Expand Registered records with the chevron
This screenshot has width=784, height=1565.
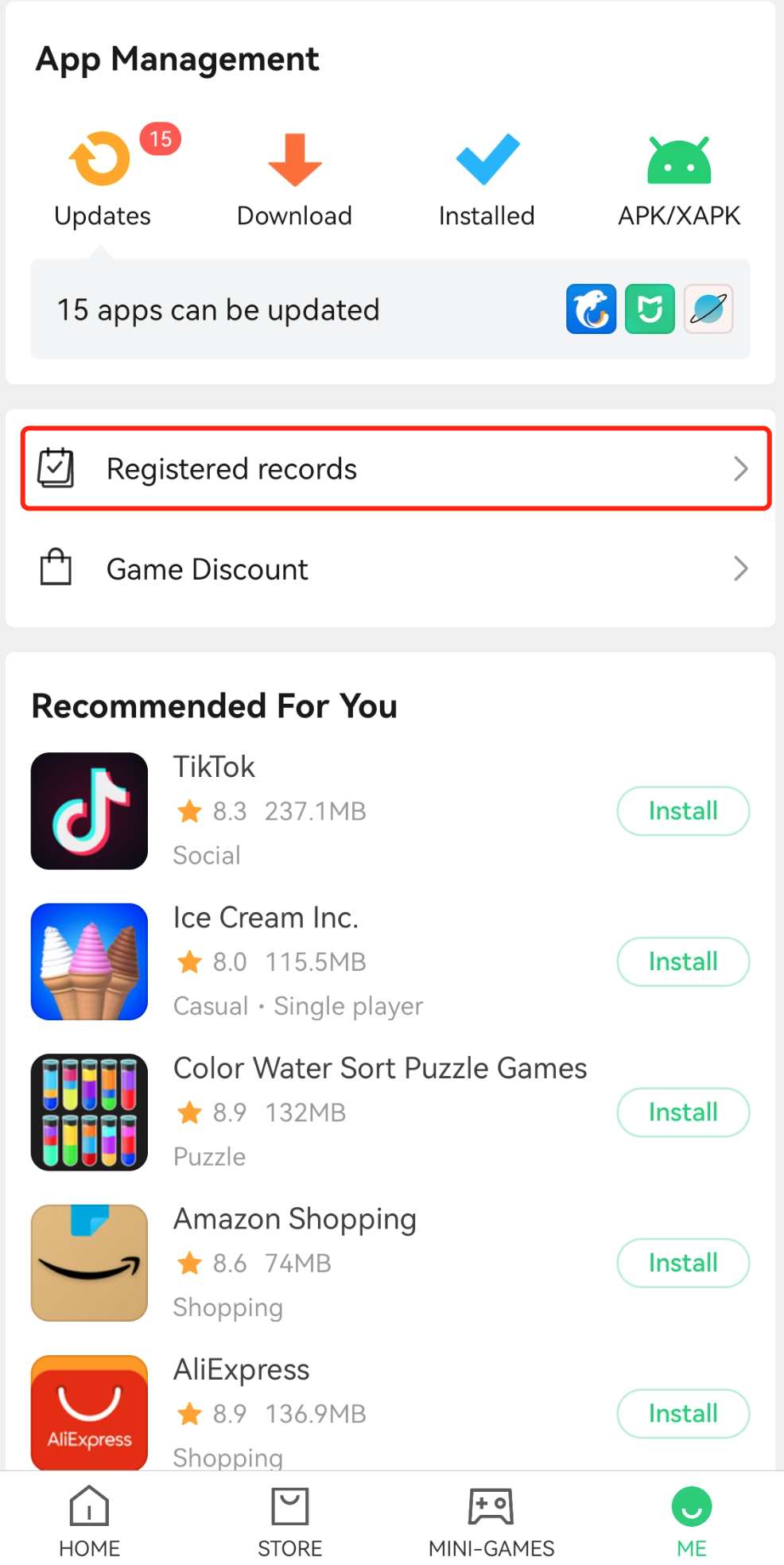pos(741,468)
